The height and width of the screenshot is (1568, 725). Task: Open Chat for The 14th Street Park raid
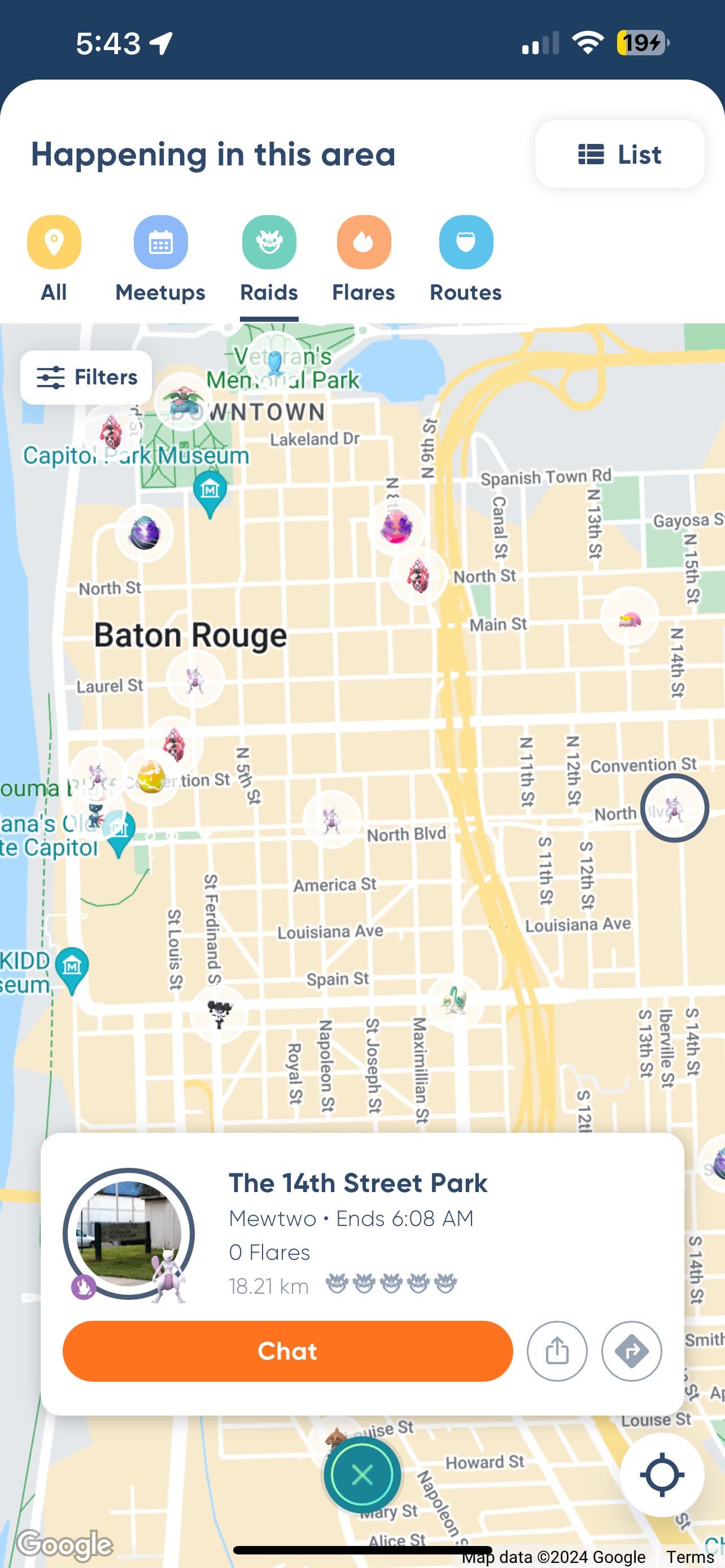(x=287, y=1351)
